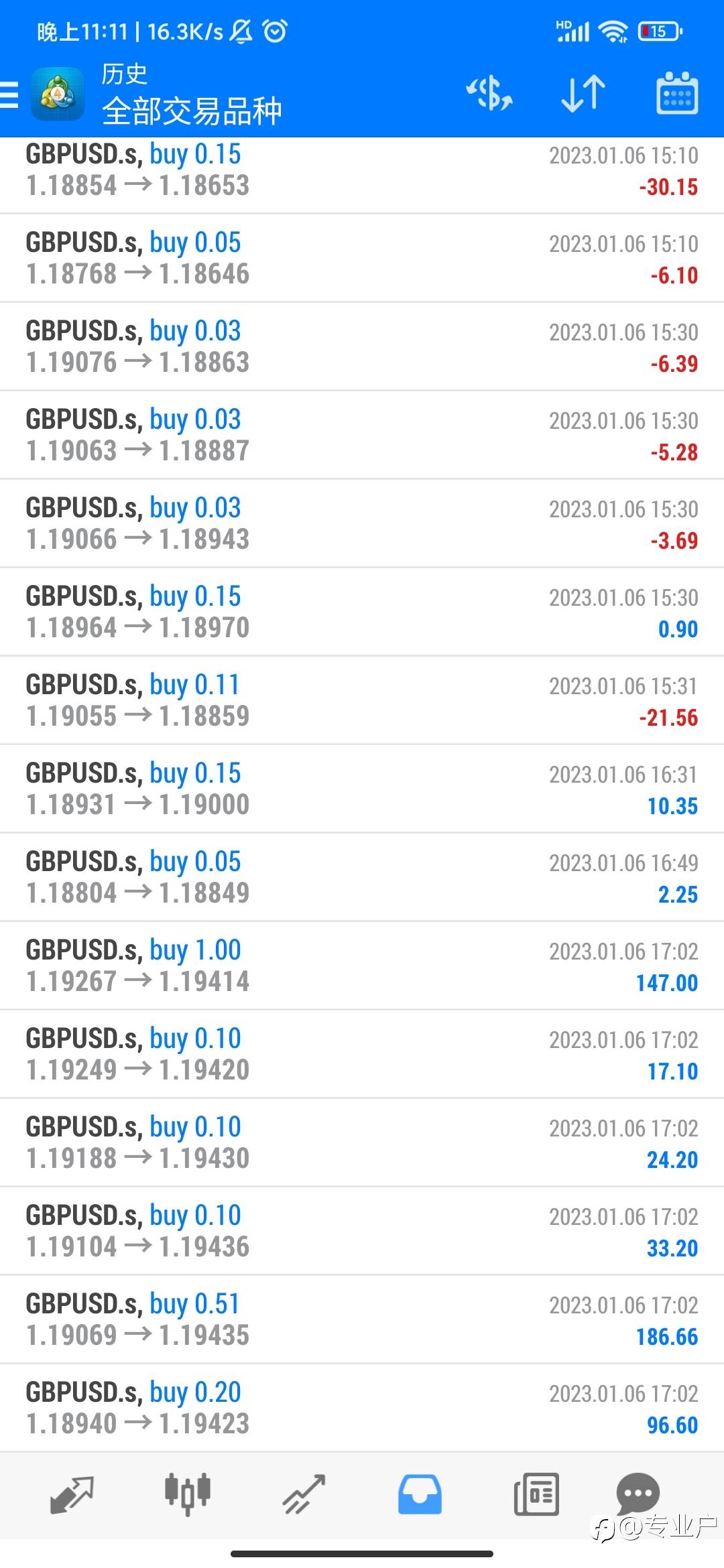Expand the buy 1.00 trade with 147.00 profit
Viewport: 724px width, 1568px height.
point(362,965)
